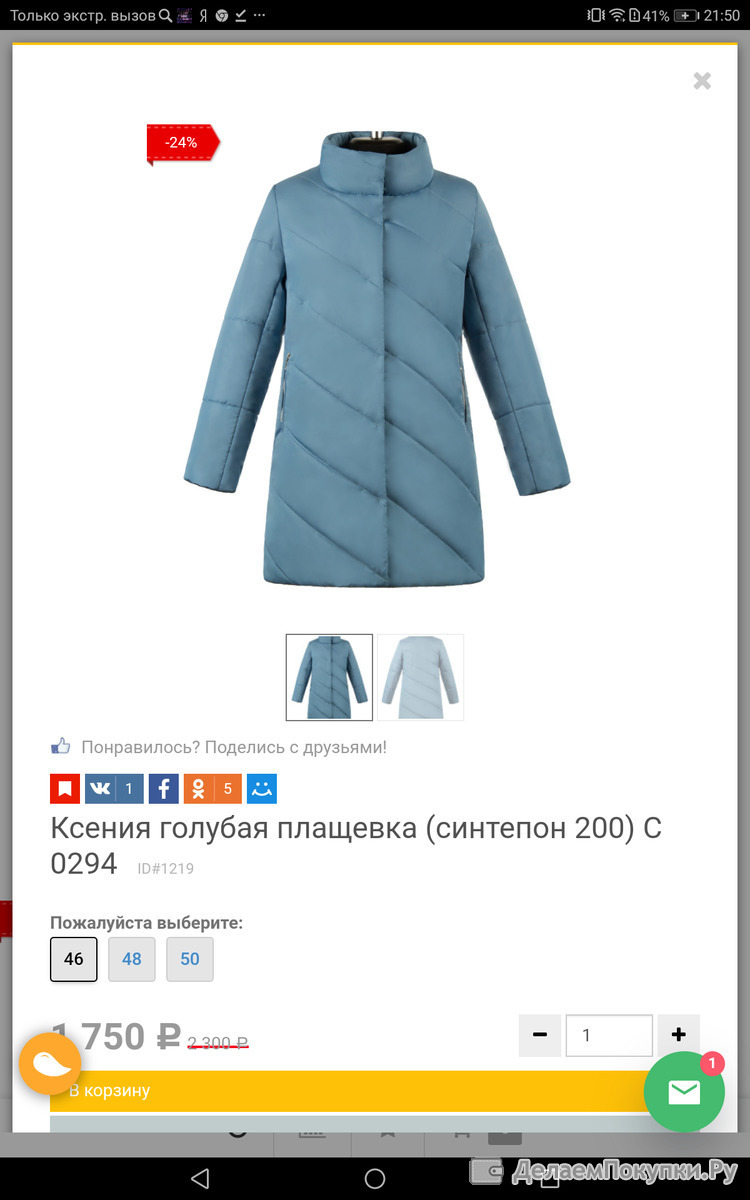The width and height of the screenshot is (750, 1200).
Task: Close the product popup with the X
Action: point(702,81)
